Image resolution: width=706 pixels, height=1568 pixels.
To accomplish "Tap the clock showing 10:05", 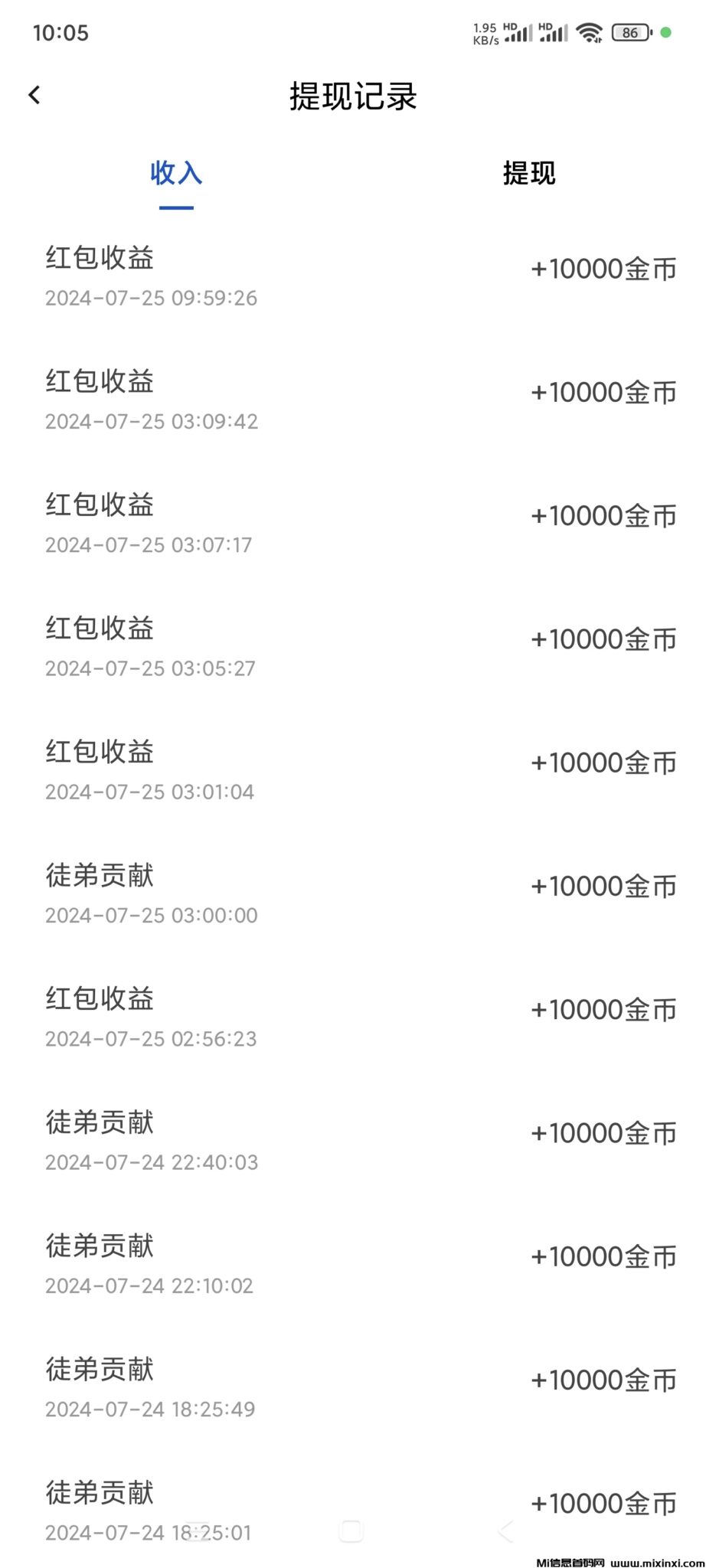I will pyautogui.click(x=61, y=32).
